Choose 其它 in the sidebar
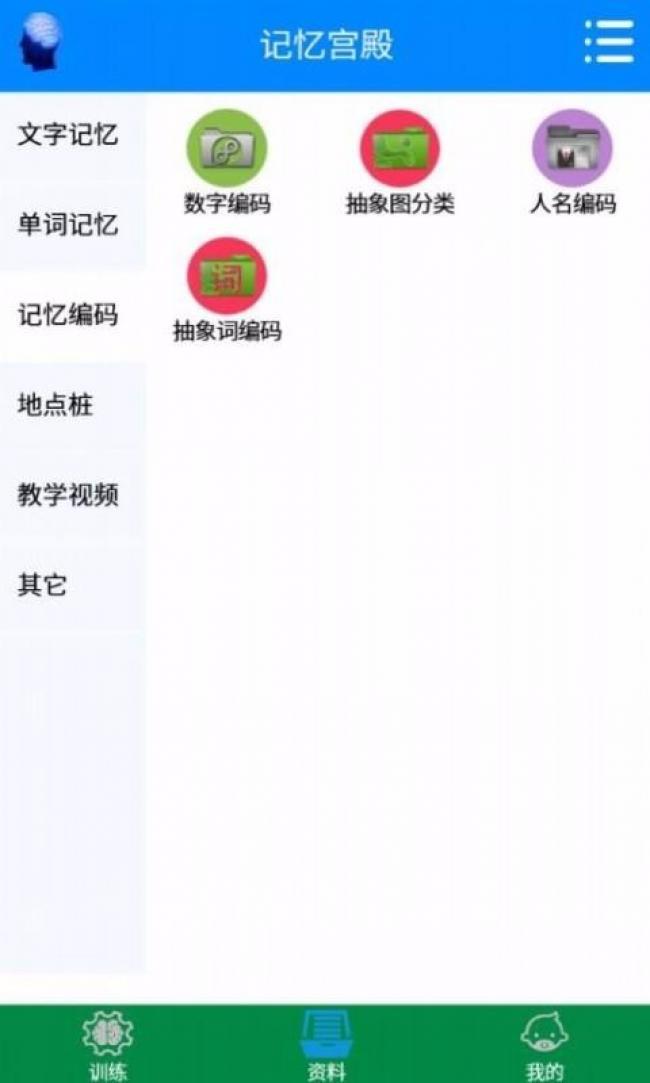Viewport: 650px width, 1083px height. (x=43, y=585)
